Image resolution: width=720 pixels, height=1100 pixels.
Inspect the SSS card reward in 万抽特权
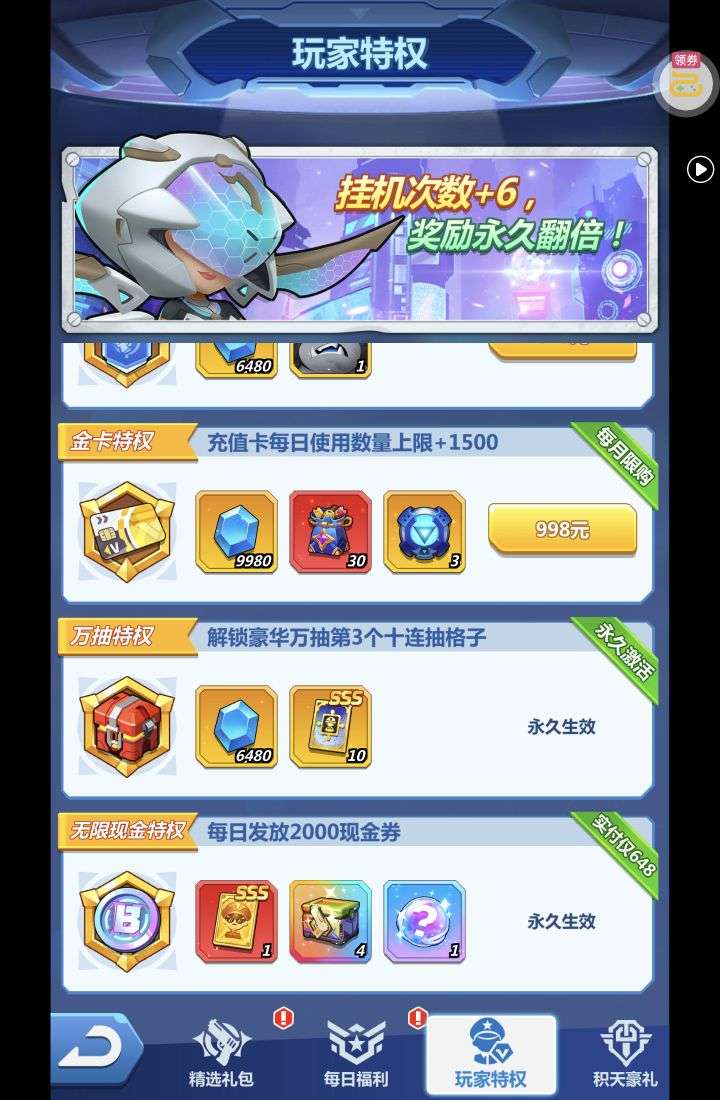pos(330,727)
